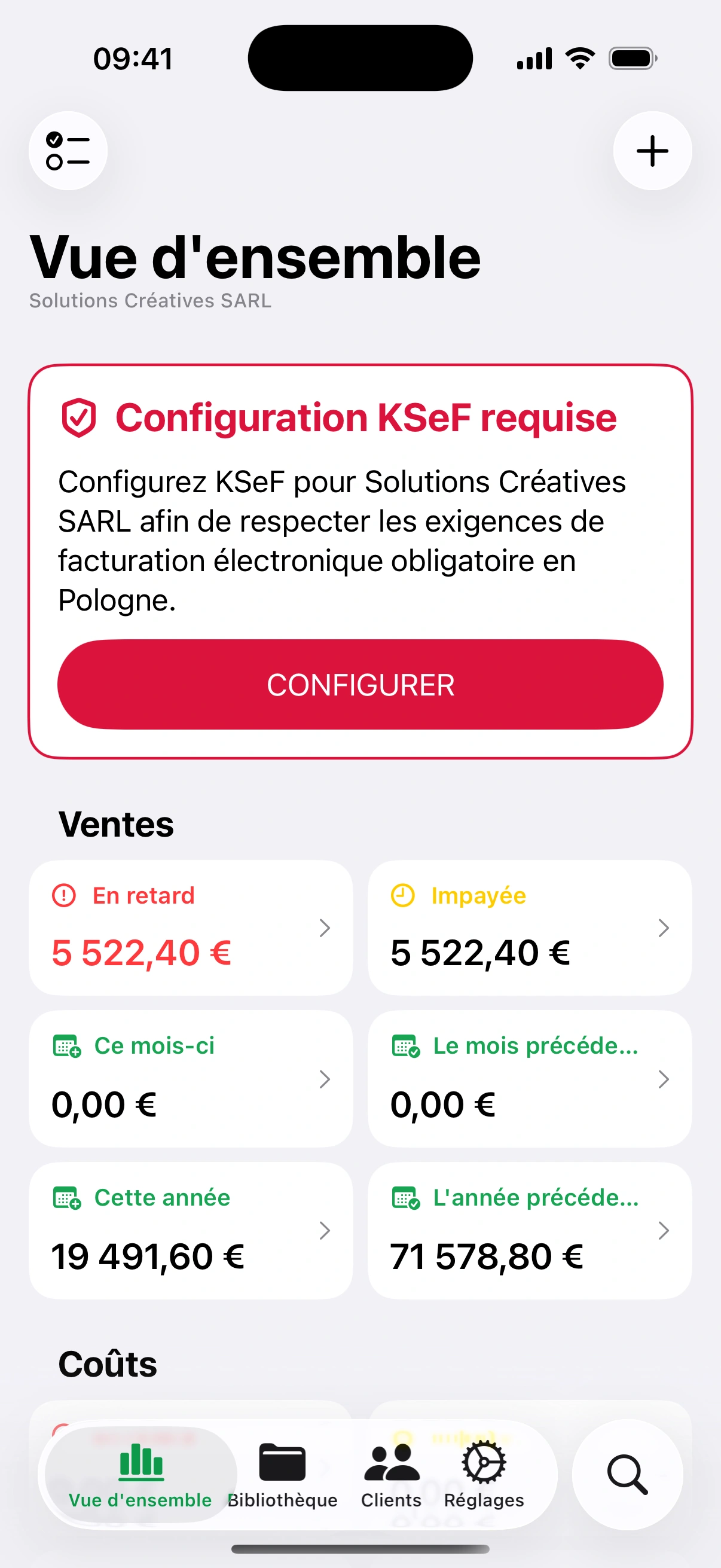This screenshot has width=721, height=1568.
Task: Switch to the Clients tab
Action: click(391, 1474)
